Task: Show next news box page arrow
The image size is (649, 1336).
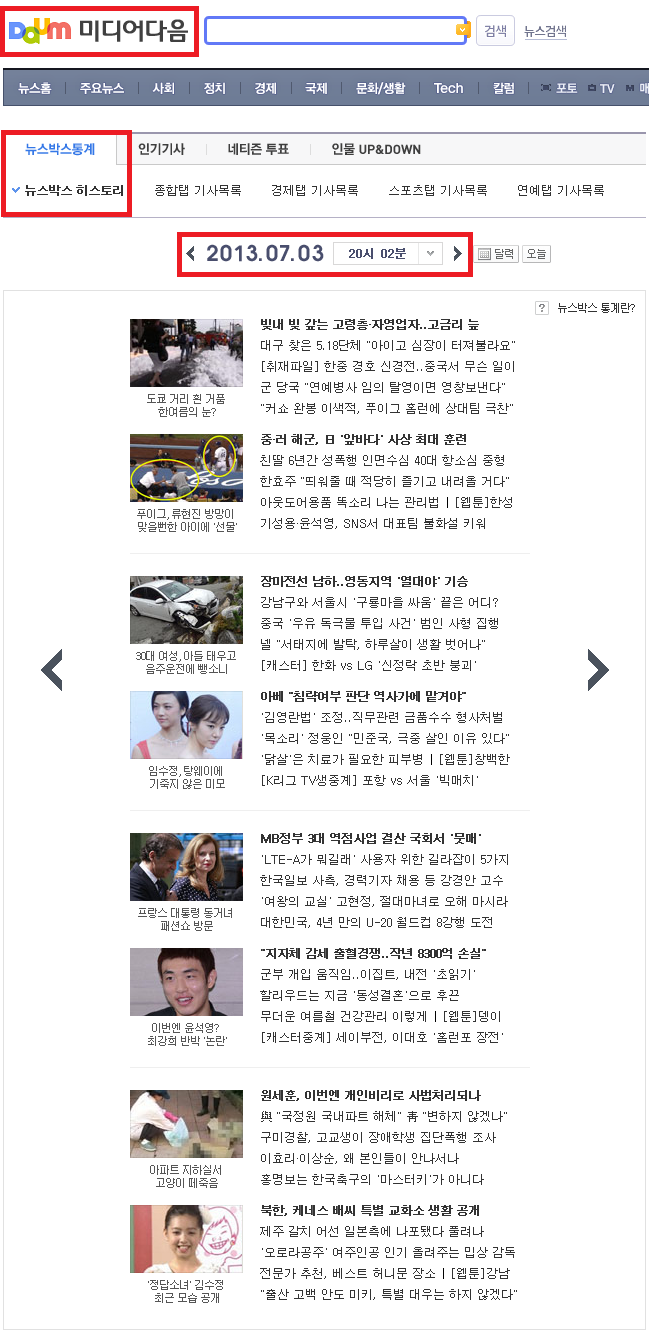Action: click(598, 670)
